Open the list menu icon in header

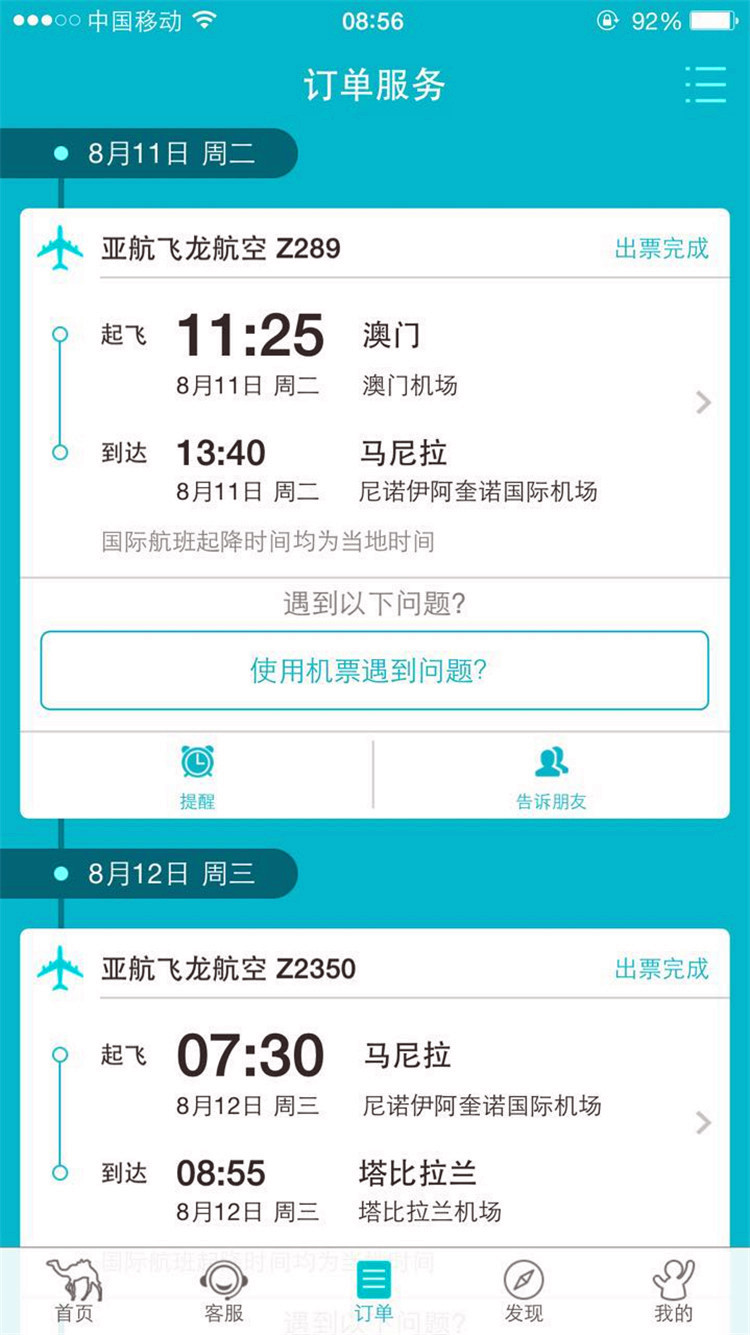pos(706,85)
